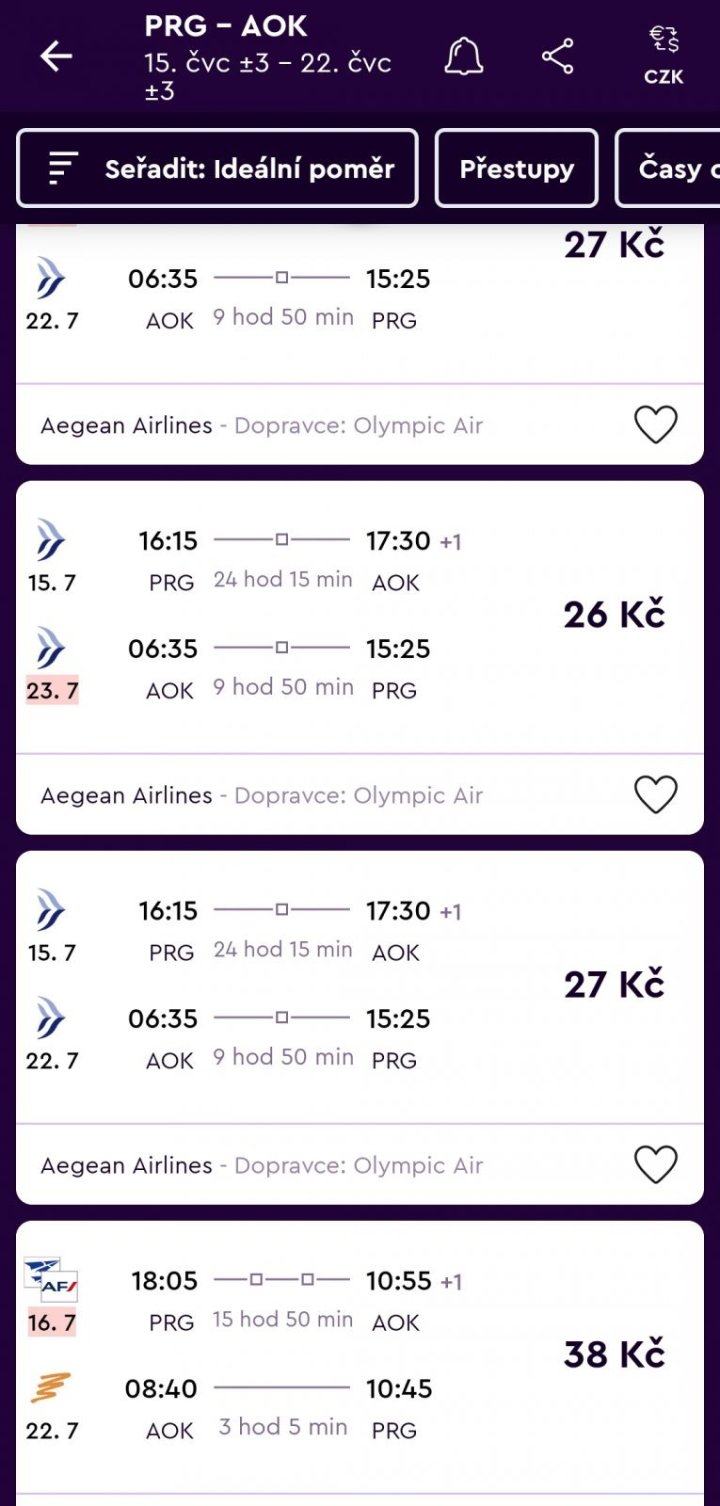Open the 26 Kč Aegean Airlines offer
Image resolution: width=720 pixels, height=1506 pixels.
[x=360, y=615]
